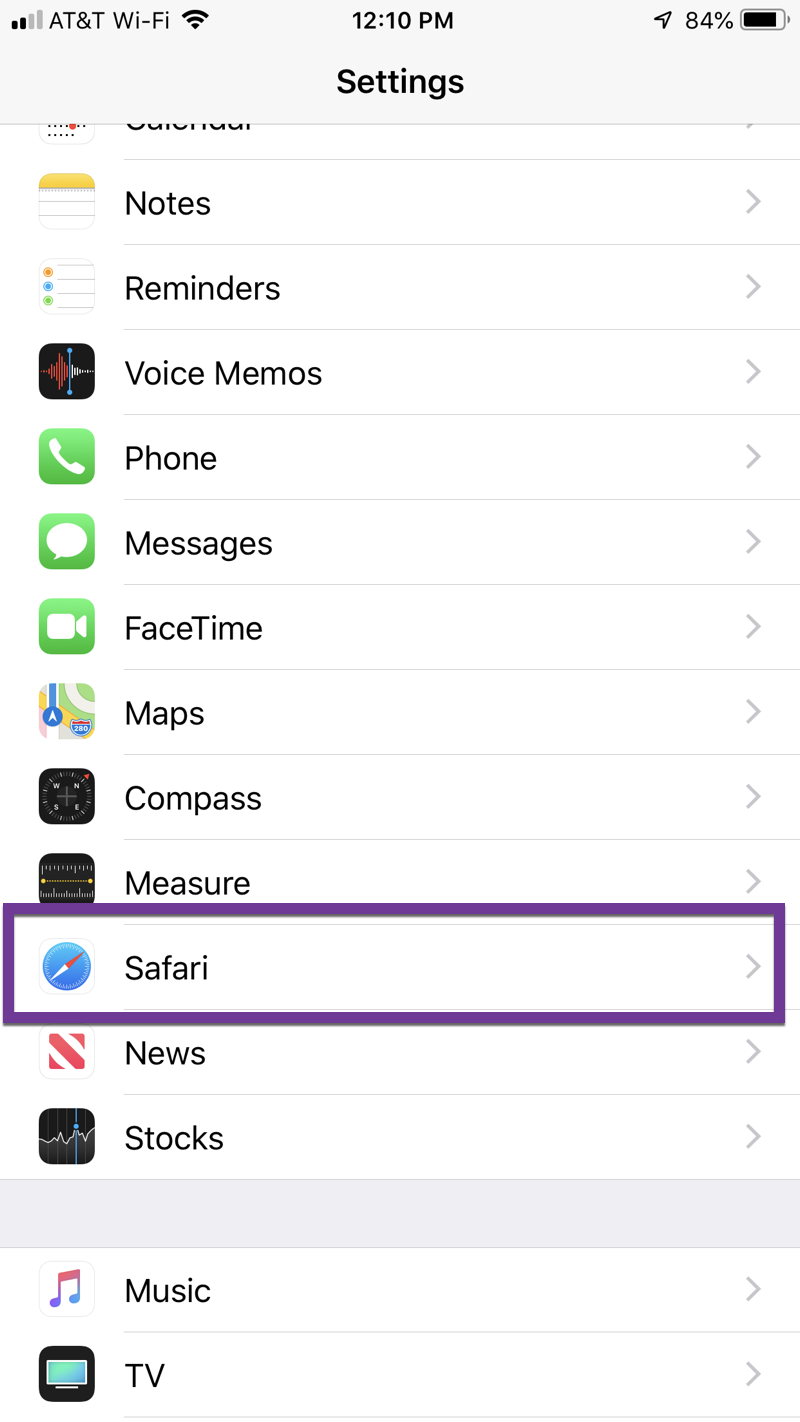Image resolution: width=800 pixels, height=1422 pixels.
Task: Go to Voice Memos settings
Action: (x=400, y=373)
